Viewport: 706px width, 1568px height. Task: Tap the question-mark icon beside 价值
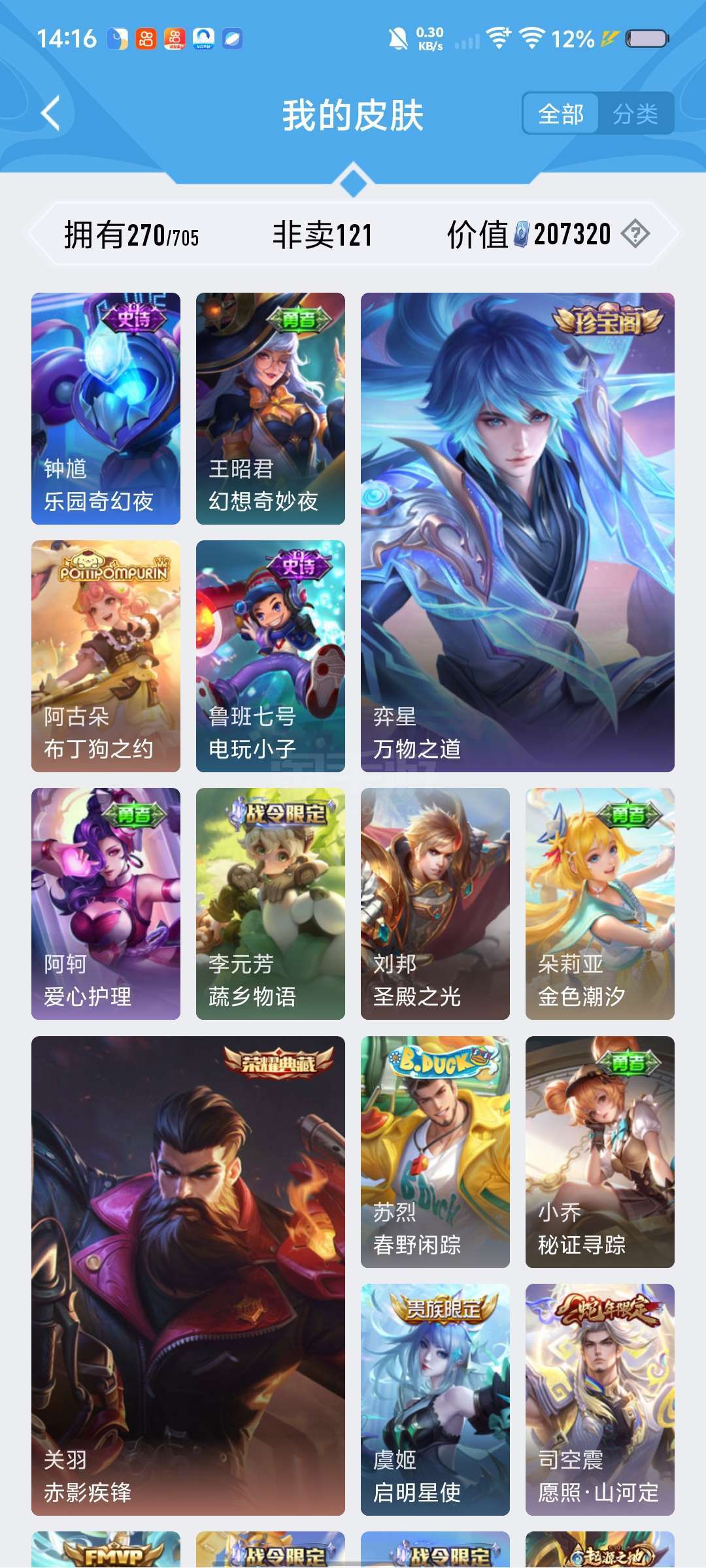click(635, 234)
